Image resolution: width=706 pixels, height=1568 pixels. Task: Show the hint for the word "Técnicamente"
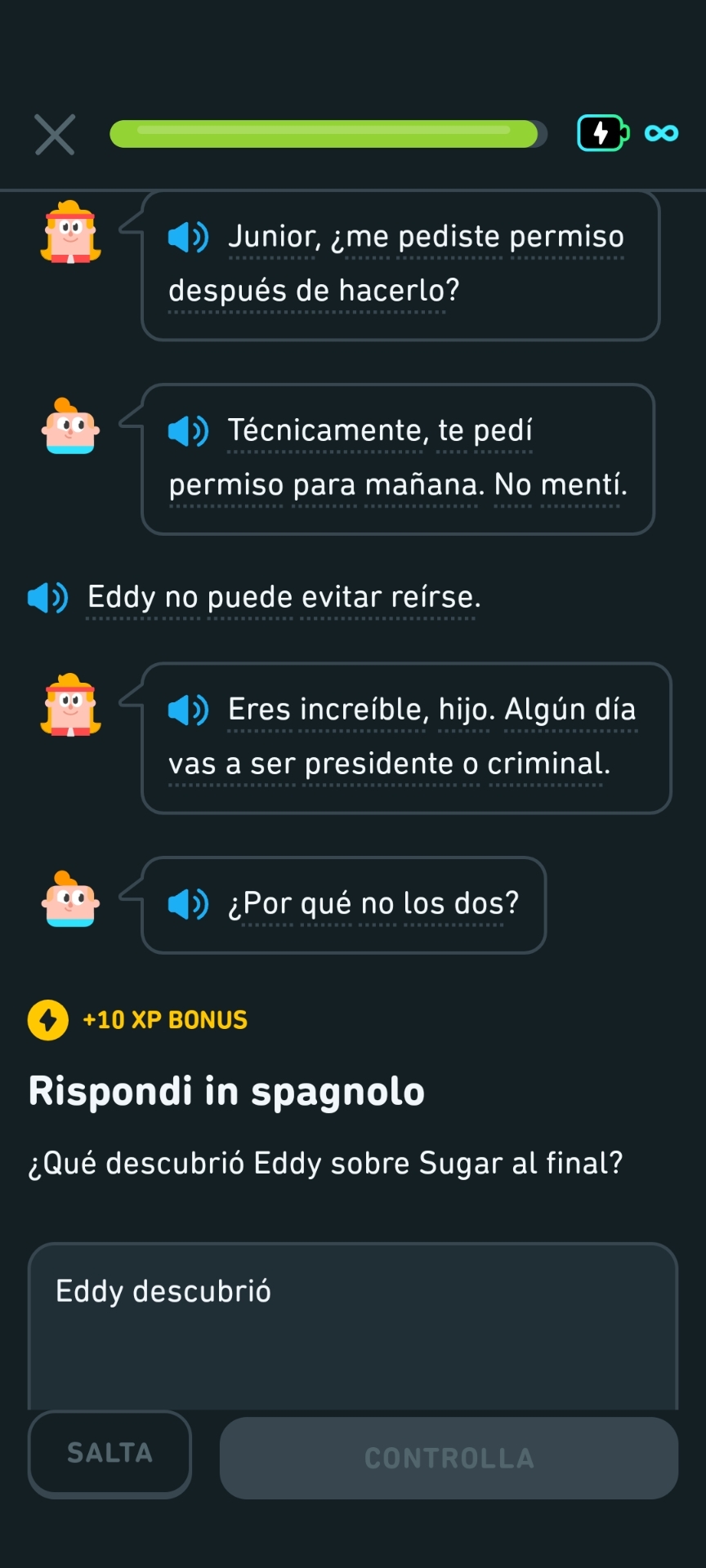pyautogui.click(x=324, y=430)
